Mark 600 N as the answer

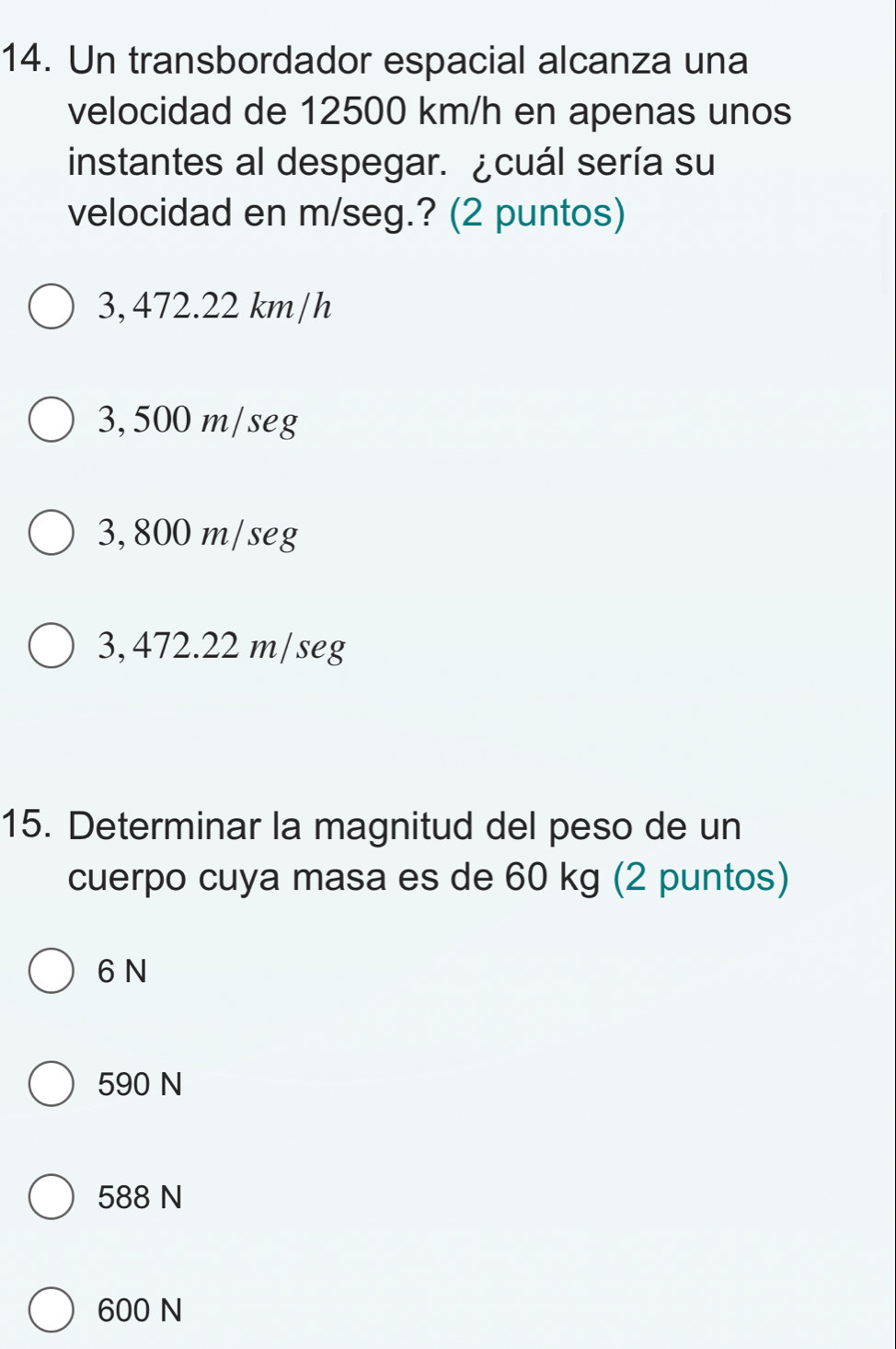click(52, 1309)
